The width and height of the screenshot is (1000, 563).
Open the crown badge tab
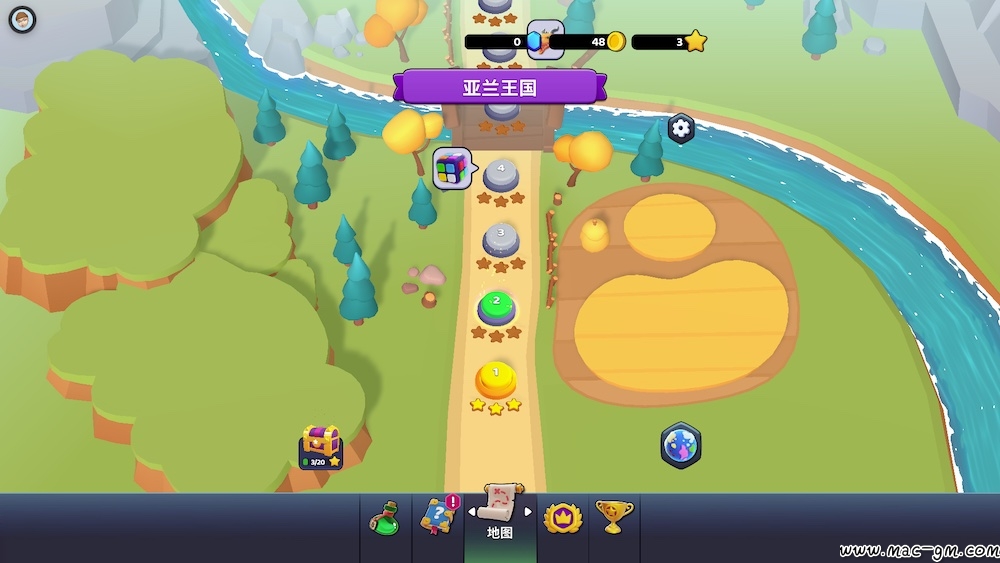(562, 517)
